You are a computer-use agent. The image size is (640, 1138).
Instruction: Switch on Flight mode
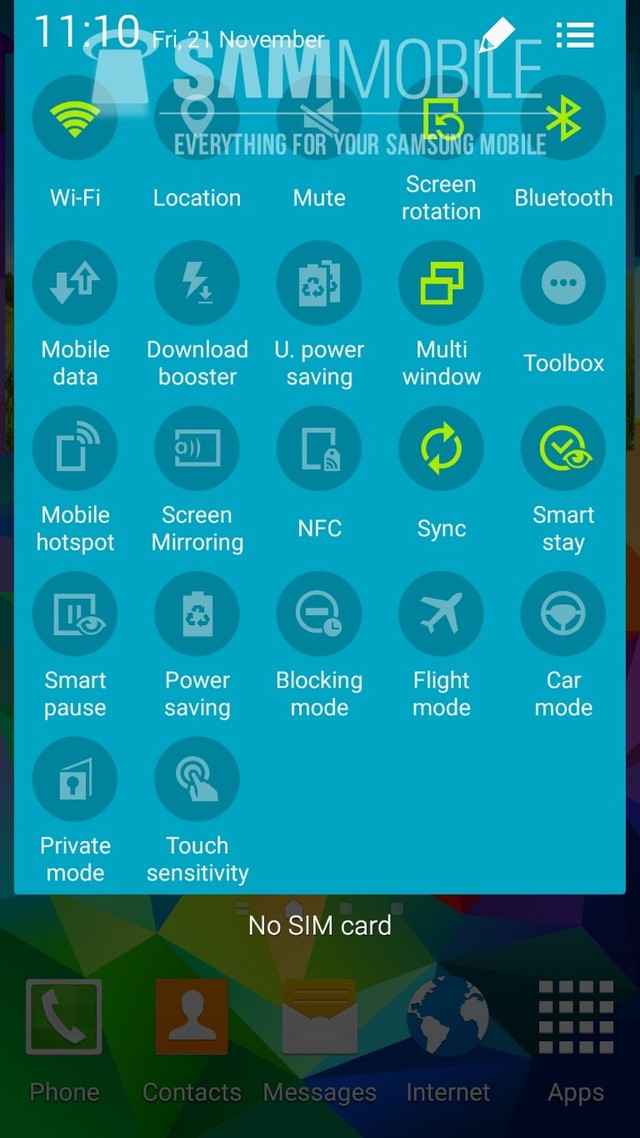[x=441, y=613]
